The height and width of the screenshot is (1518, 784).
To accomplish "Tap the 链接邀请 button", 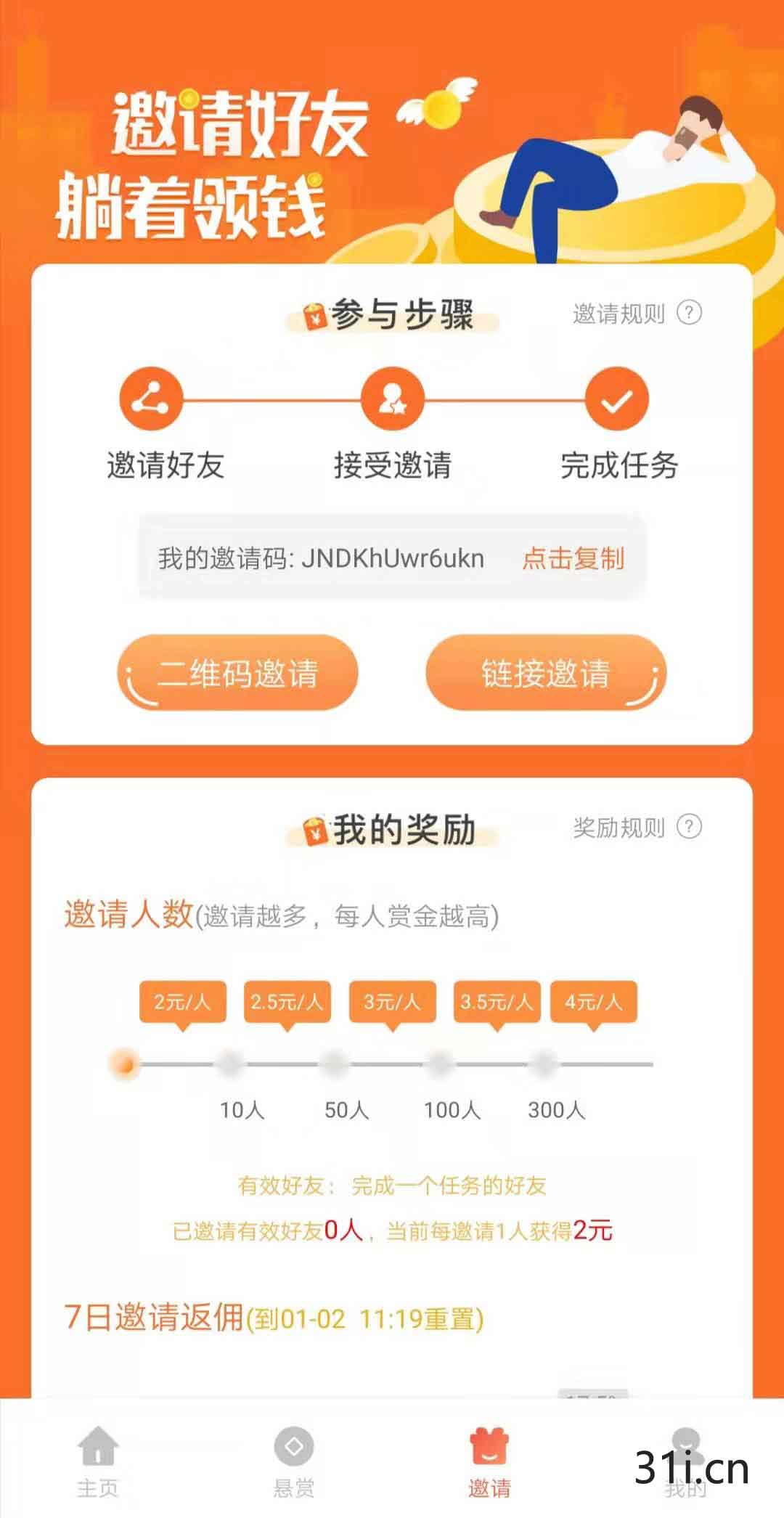I will pyautogui.click(x=546, y=673).
